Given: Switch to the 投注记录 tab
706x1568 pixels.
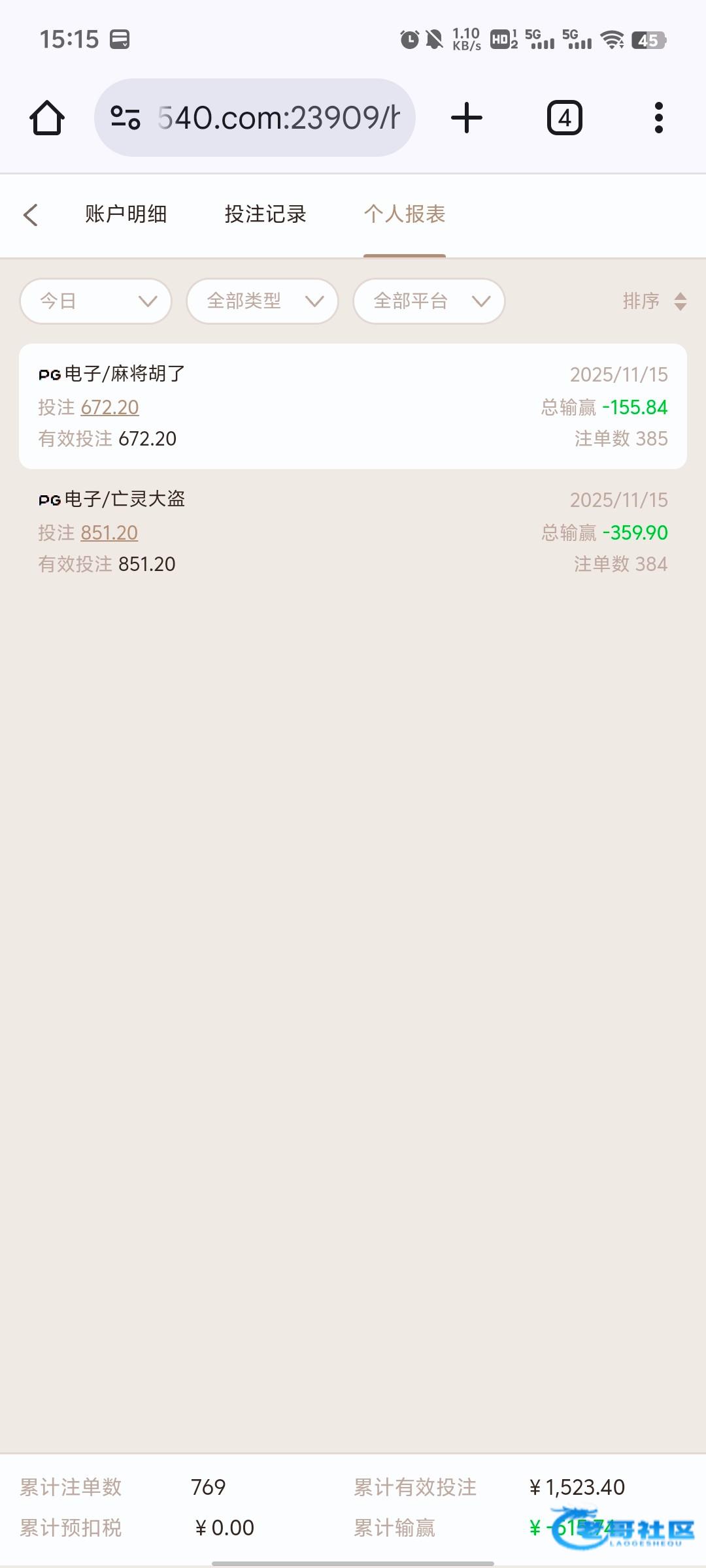Looking at the screenshot, I should 265,214.
